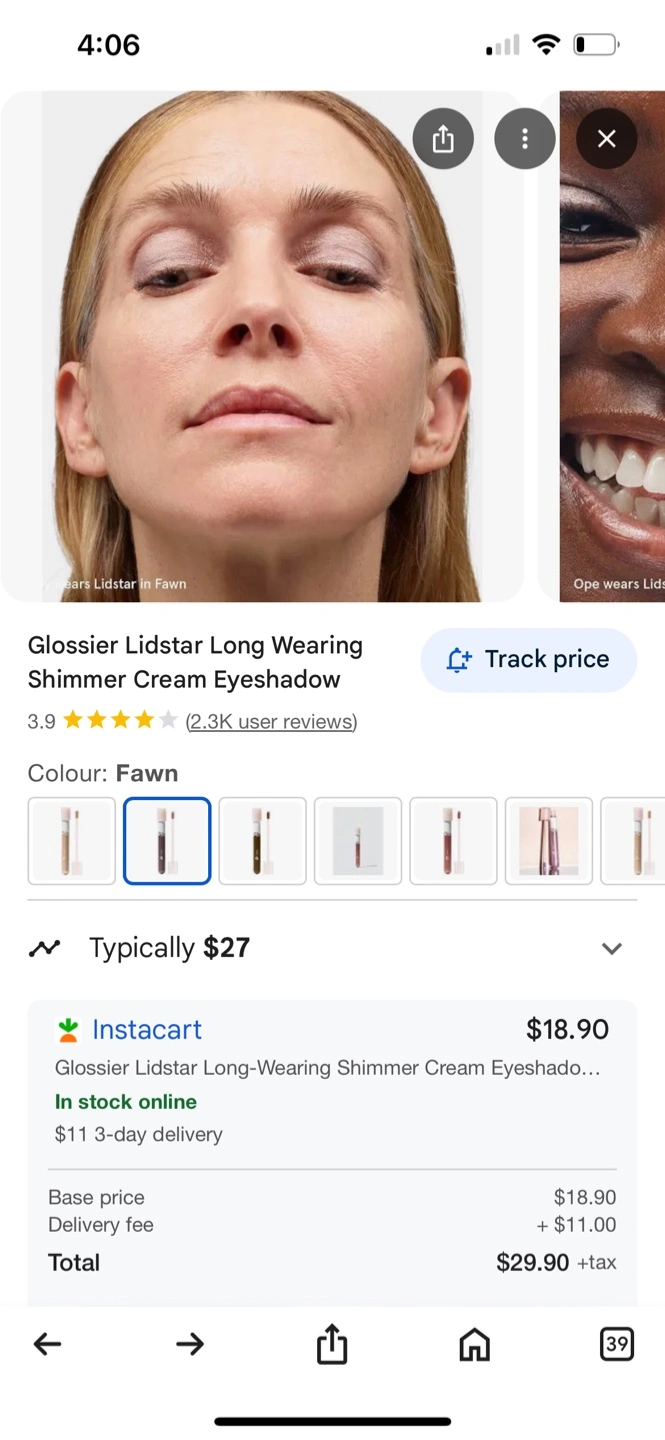Tap the Track price button

528,660
